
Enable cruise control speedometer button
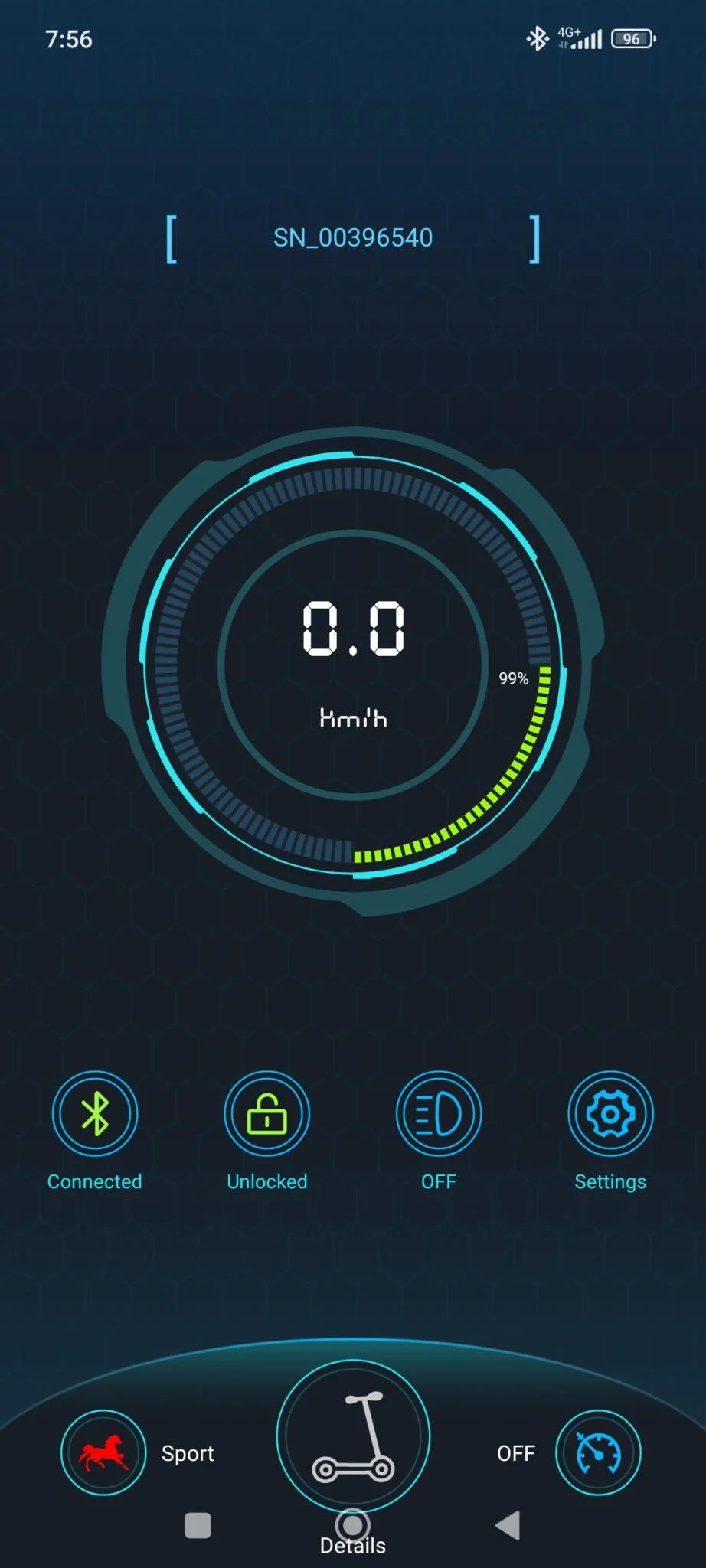coord(598,1452)
